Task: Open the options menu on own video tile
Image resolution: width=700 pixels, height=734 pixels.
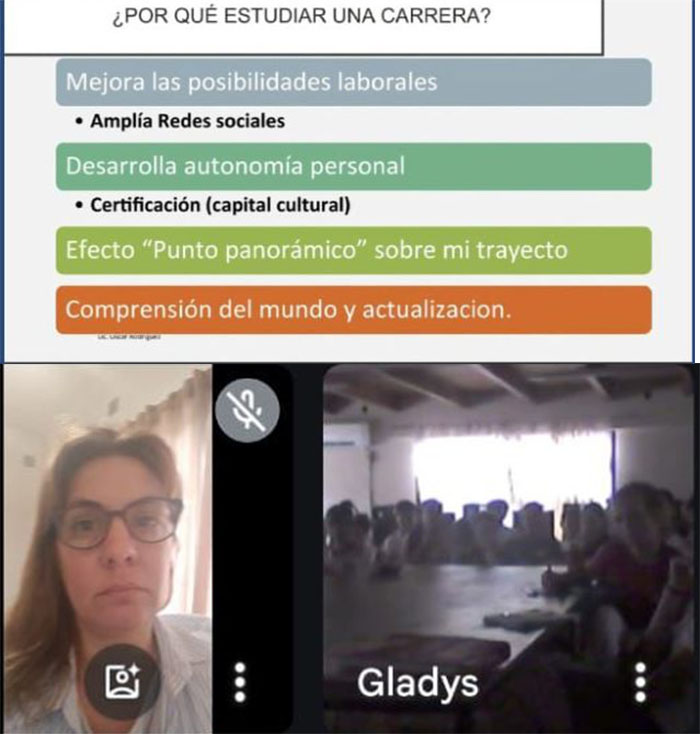Action: (x=240, y=682)
